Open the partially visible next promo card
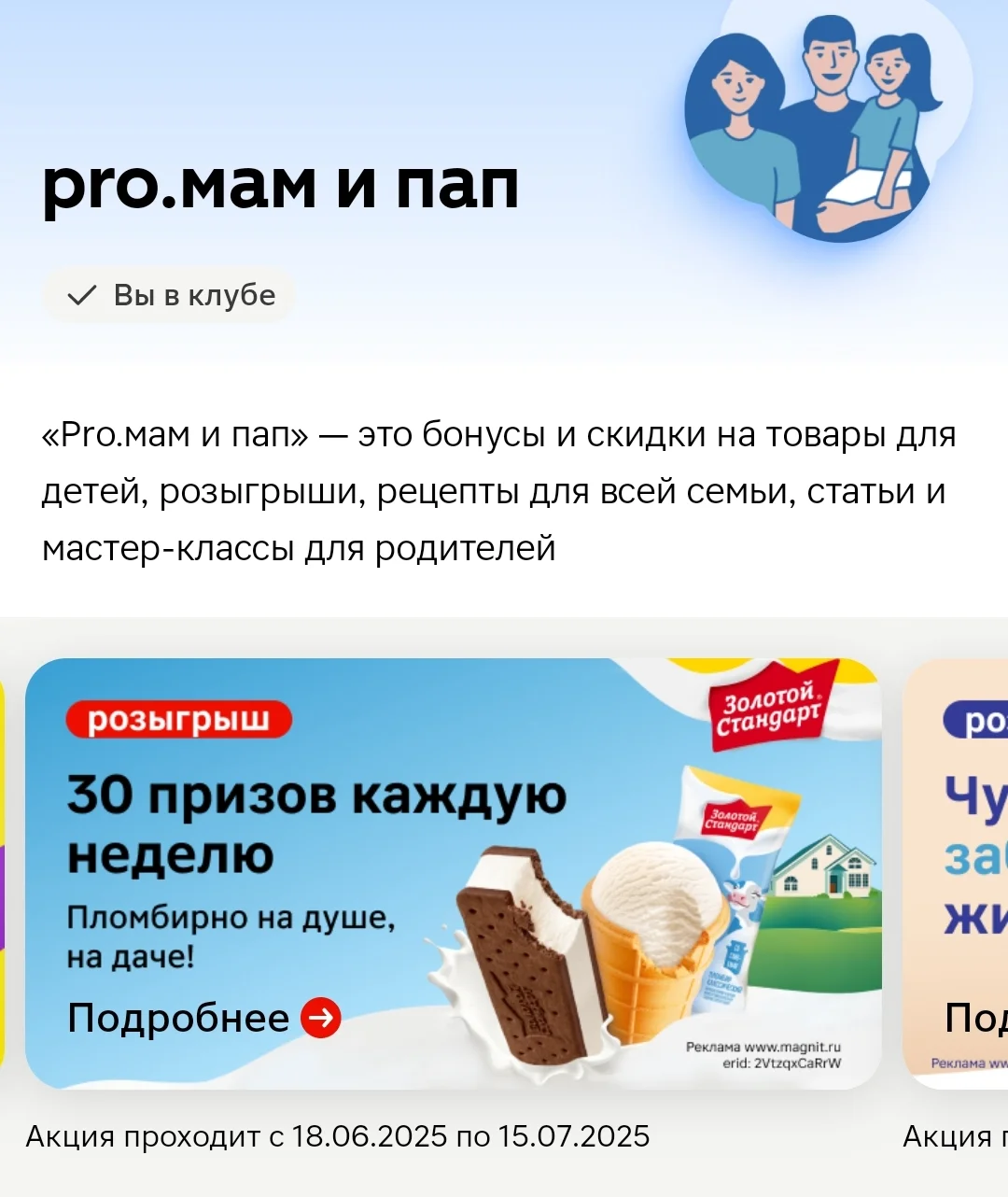 click(956, 873)
